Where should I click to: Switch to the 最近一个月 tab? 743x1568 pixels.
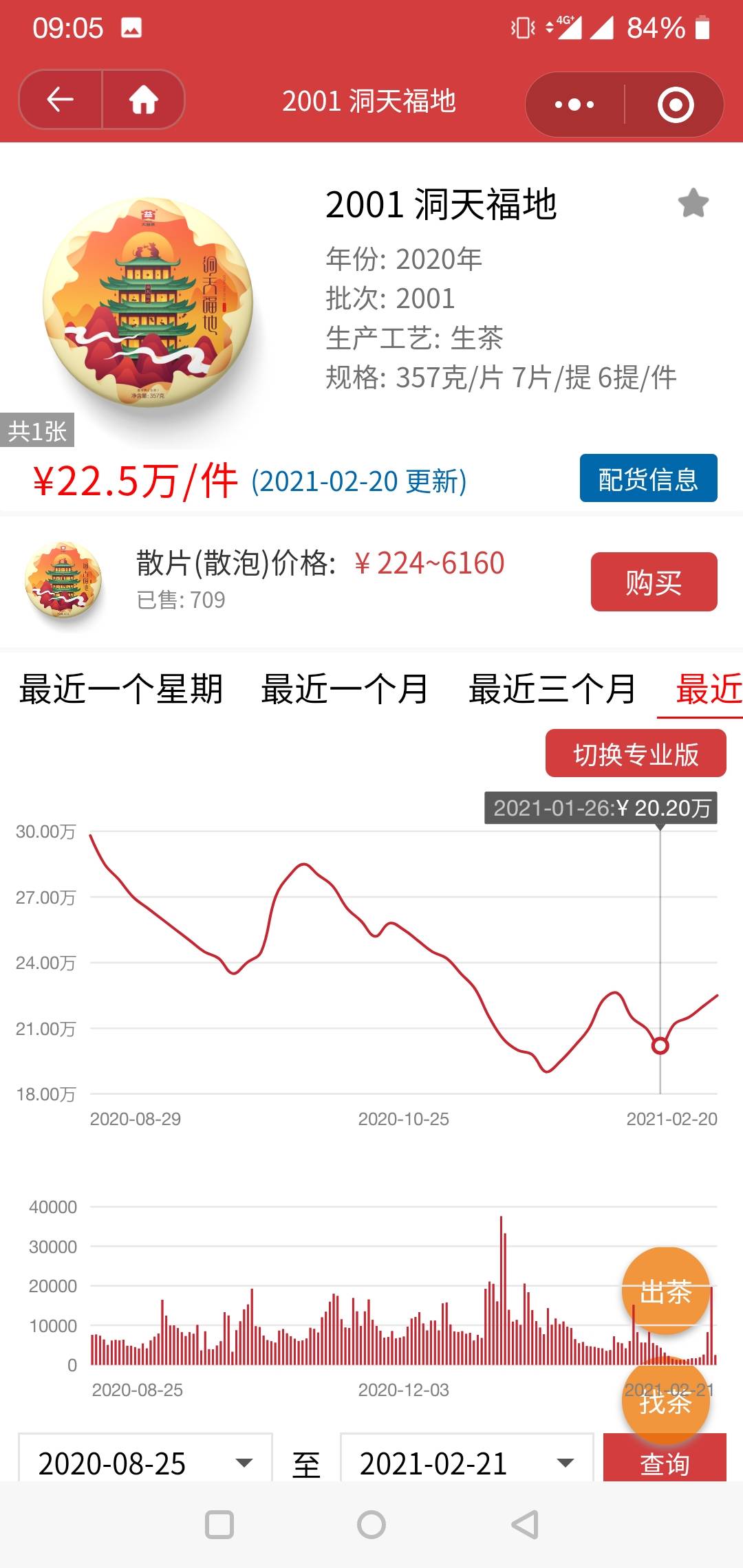345,688
